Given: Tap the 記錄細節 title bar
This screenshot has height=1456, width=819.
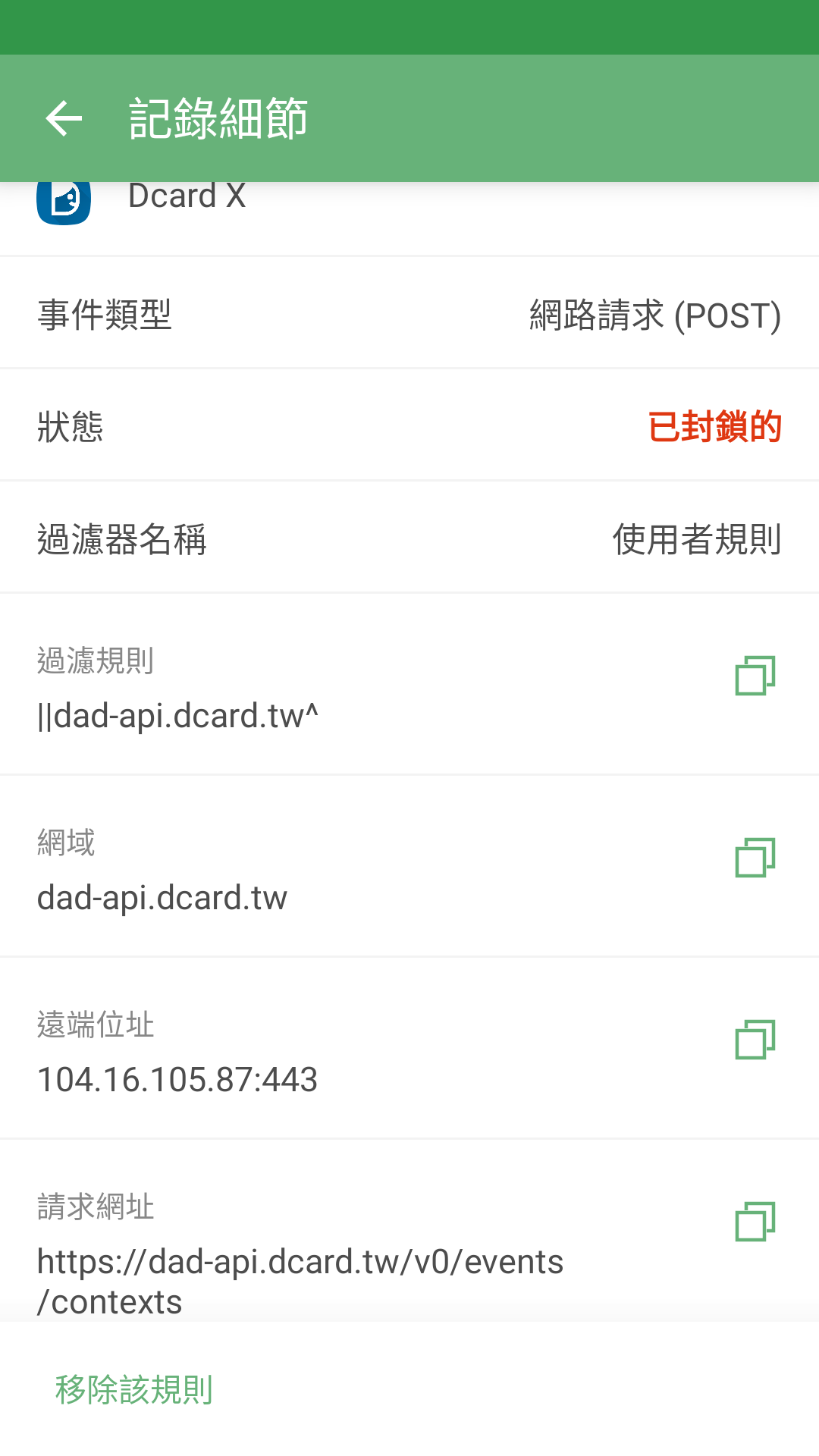Looking at the screenshot, I should tap(218, 118).
